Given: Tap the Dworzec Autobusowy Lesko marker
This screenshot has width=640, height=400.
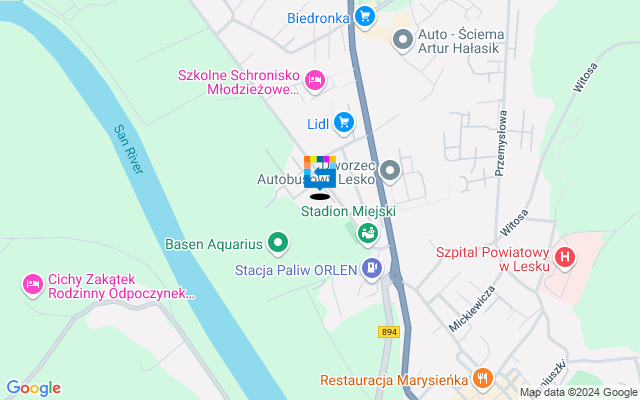Looking at the screenshot, I should click(390, 171).
